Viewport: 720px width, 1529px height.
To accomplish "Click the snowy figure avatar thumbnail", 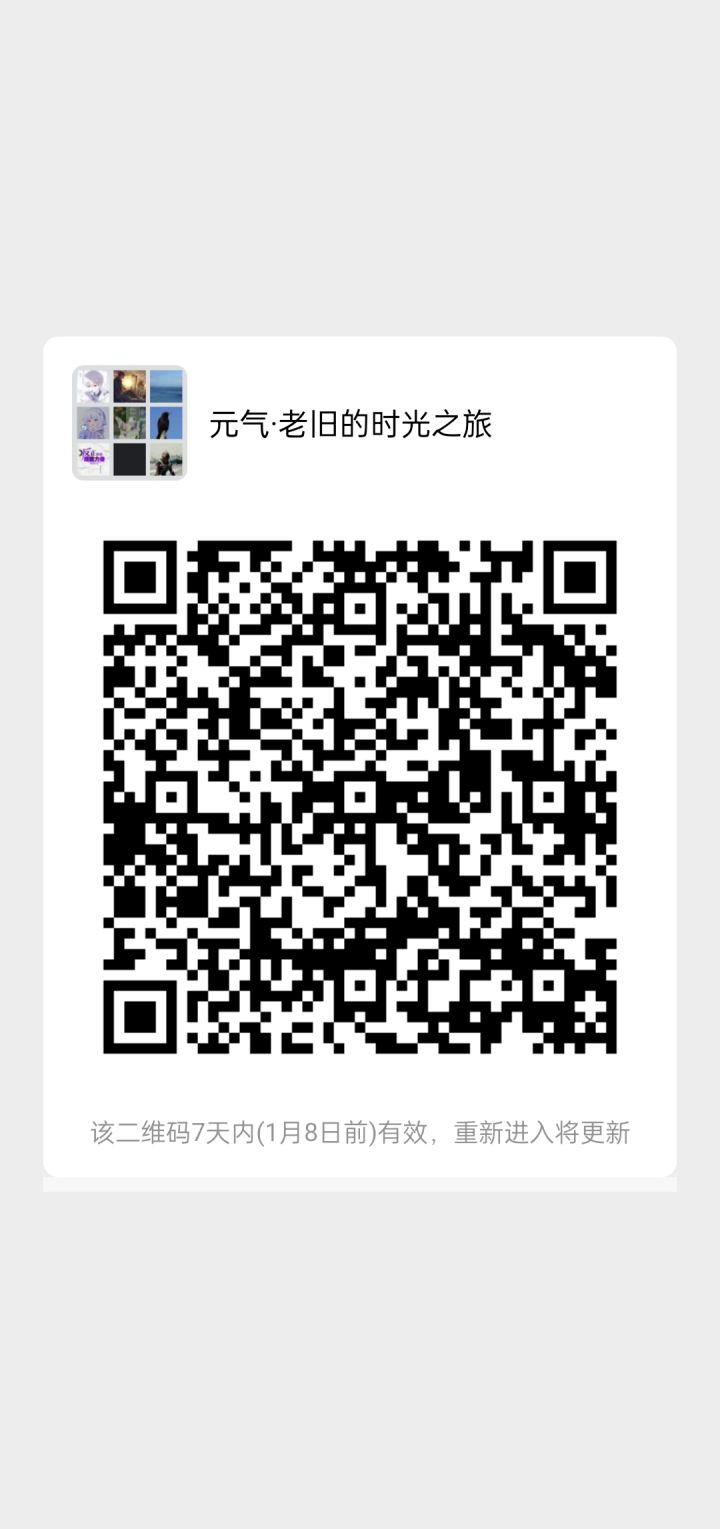I will [x=166, y=458].
